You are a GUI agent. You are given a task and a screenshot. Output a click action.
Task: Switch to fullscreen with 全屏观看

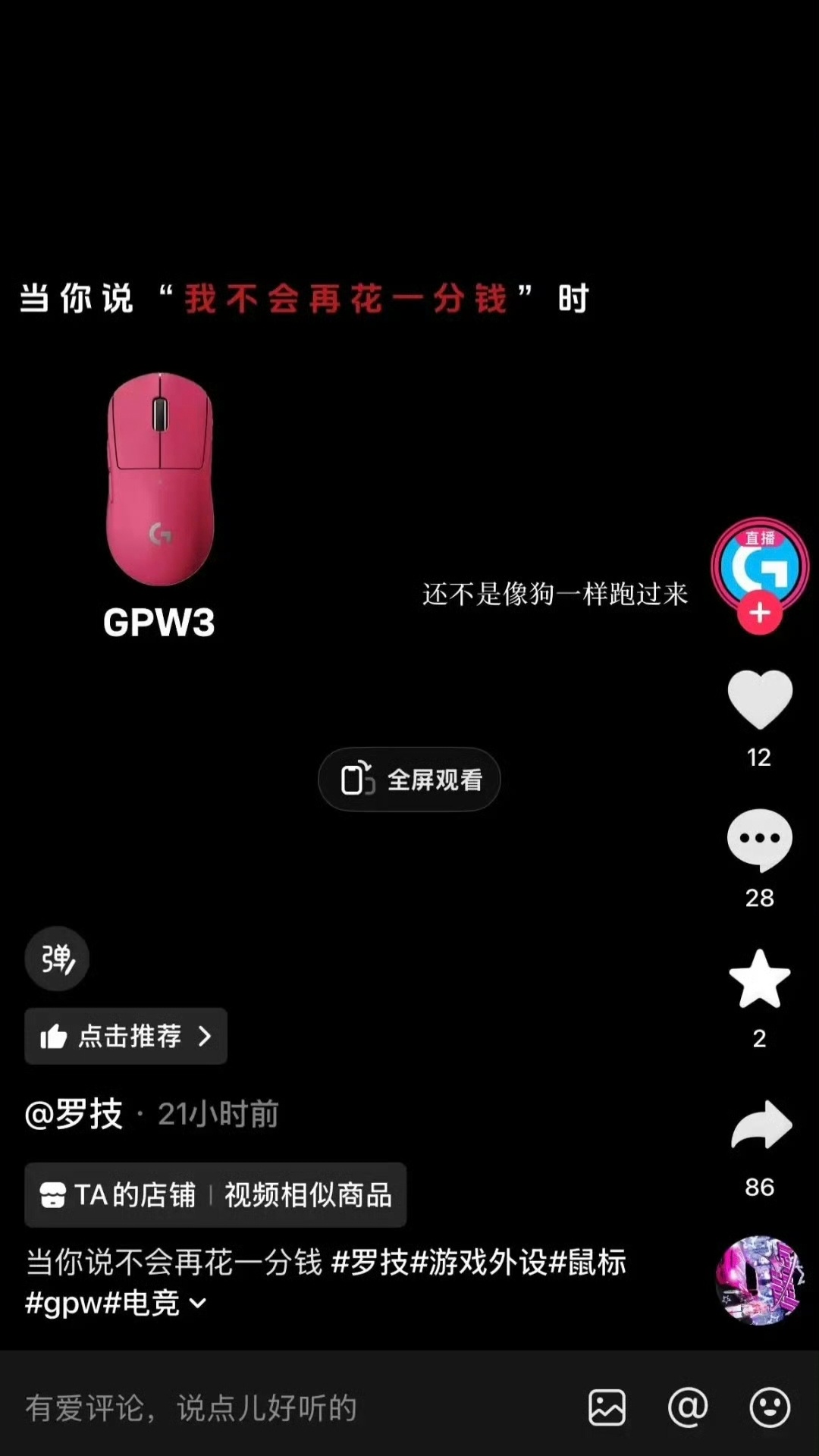pyautogui.click(x=409, y=779)
